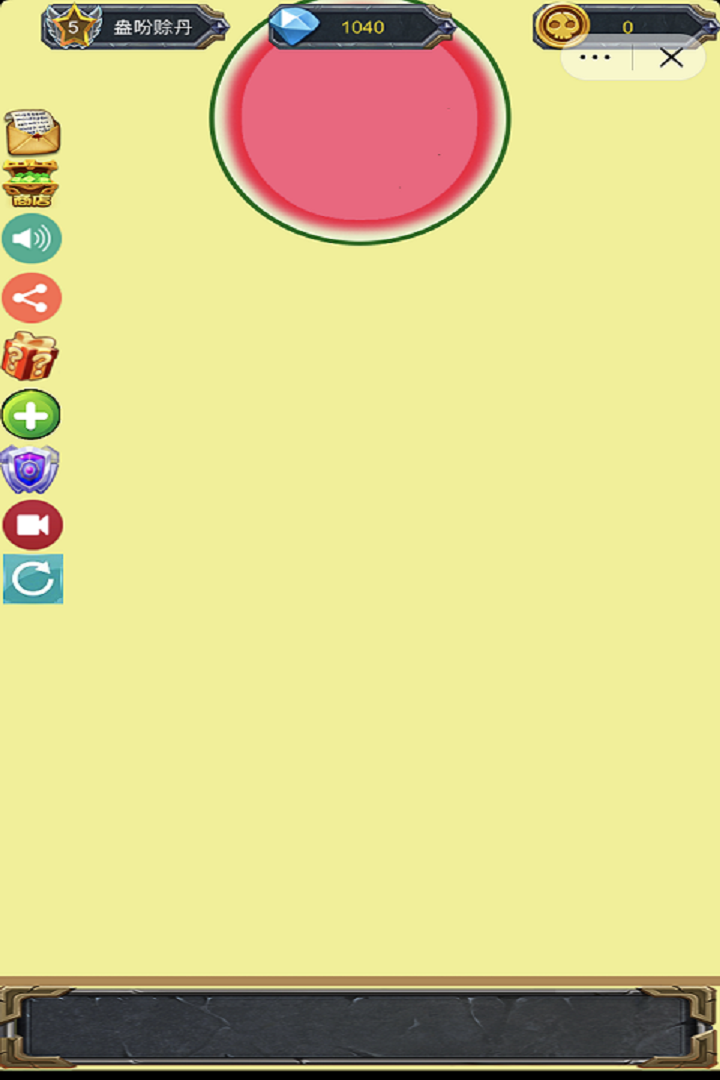Image resolution: width=720 pixels, height=1080 pixels.
Task: Share the game with friends
Action: click(x=32, y=298)
